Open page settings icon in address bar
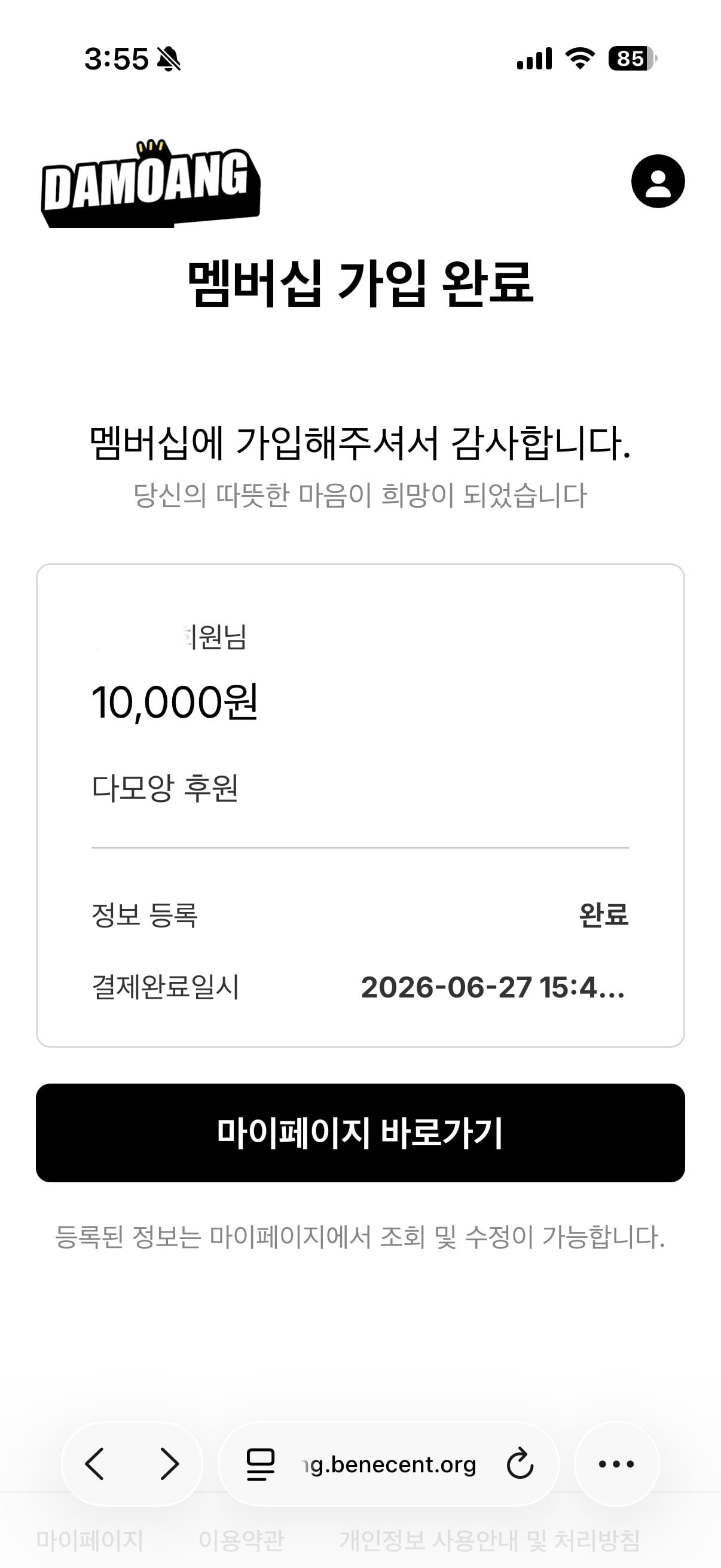Image resolution: width=721 pixels, height=1568 pixels. coord(261,1464)
